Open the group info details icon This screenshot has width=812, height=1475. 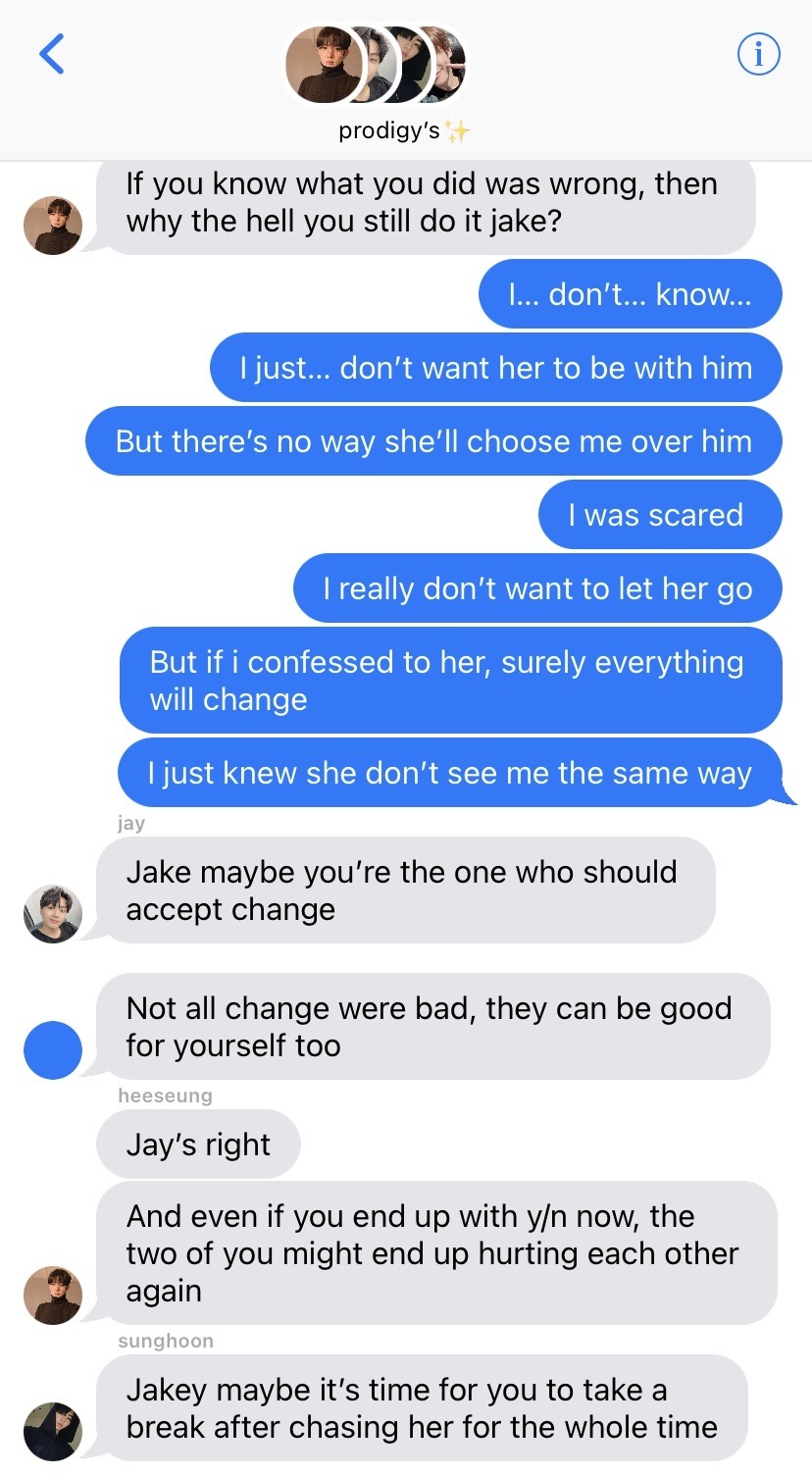[758, 54]
